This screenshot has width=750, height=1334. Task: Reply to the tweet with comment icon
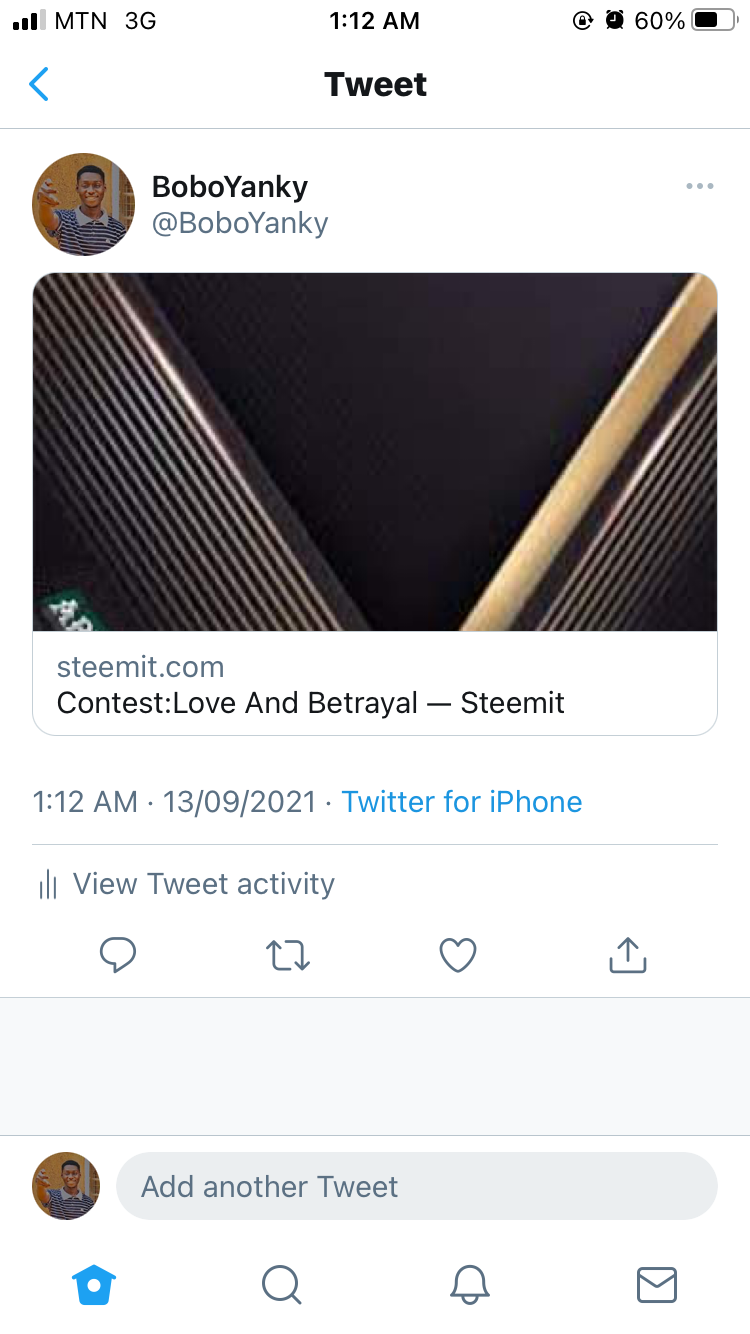118,955
